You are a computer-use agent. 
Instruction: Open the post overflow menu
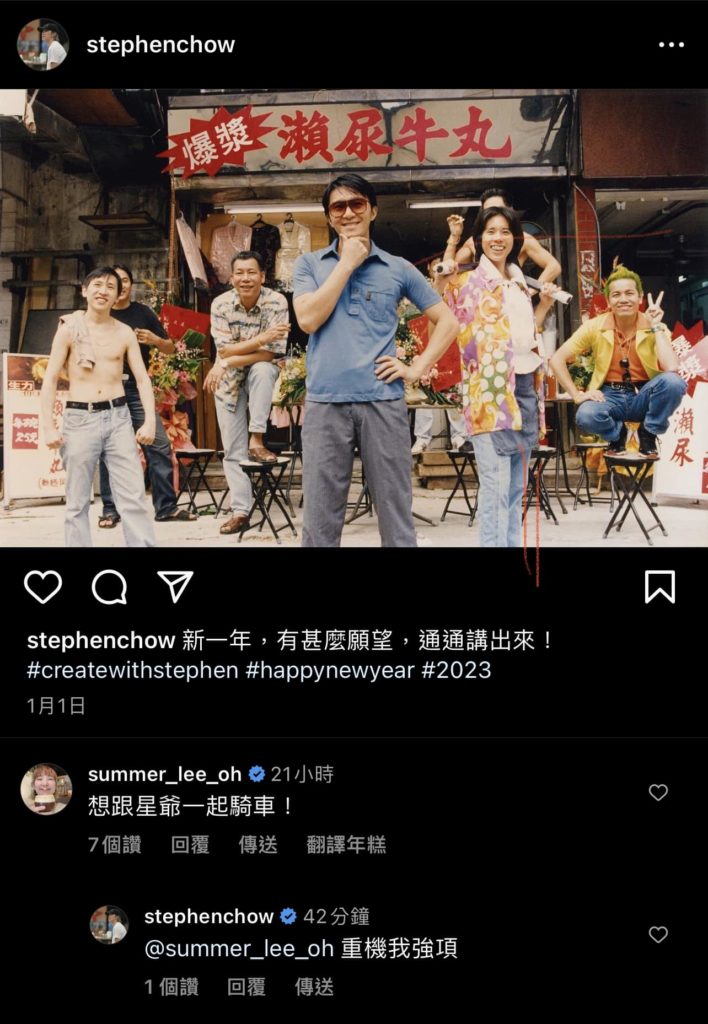pyautogui.click(x=671, y=45)
